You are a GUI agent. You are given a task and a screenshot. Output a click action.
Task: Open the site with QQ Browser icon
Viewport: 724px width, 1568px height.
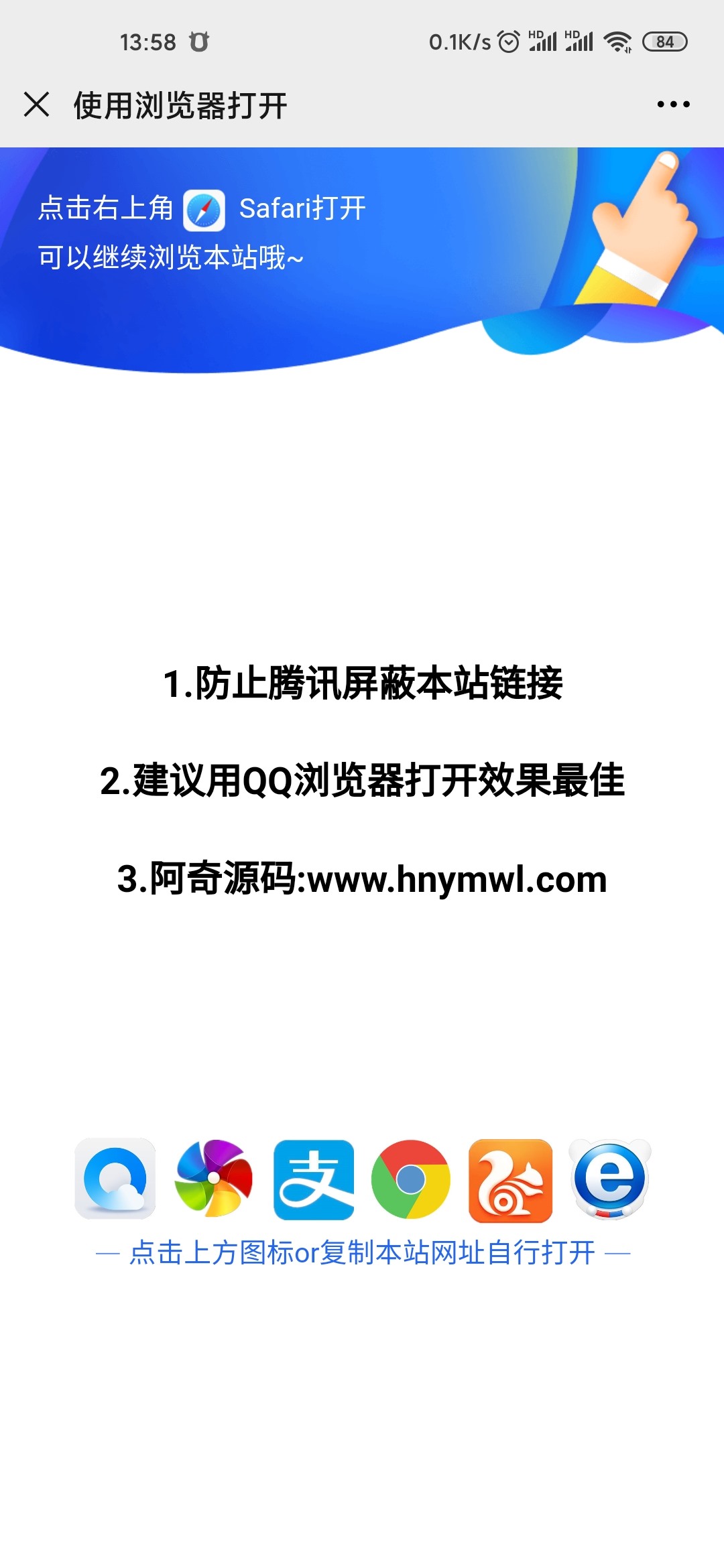pos(115,1179)
